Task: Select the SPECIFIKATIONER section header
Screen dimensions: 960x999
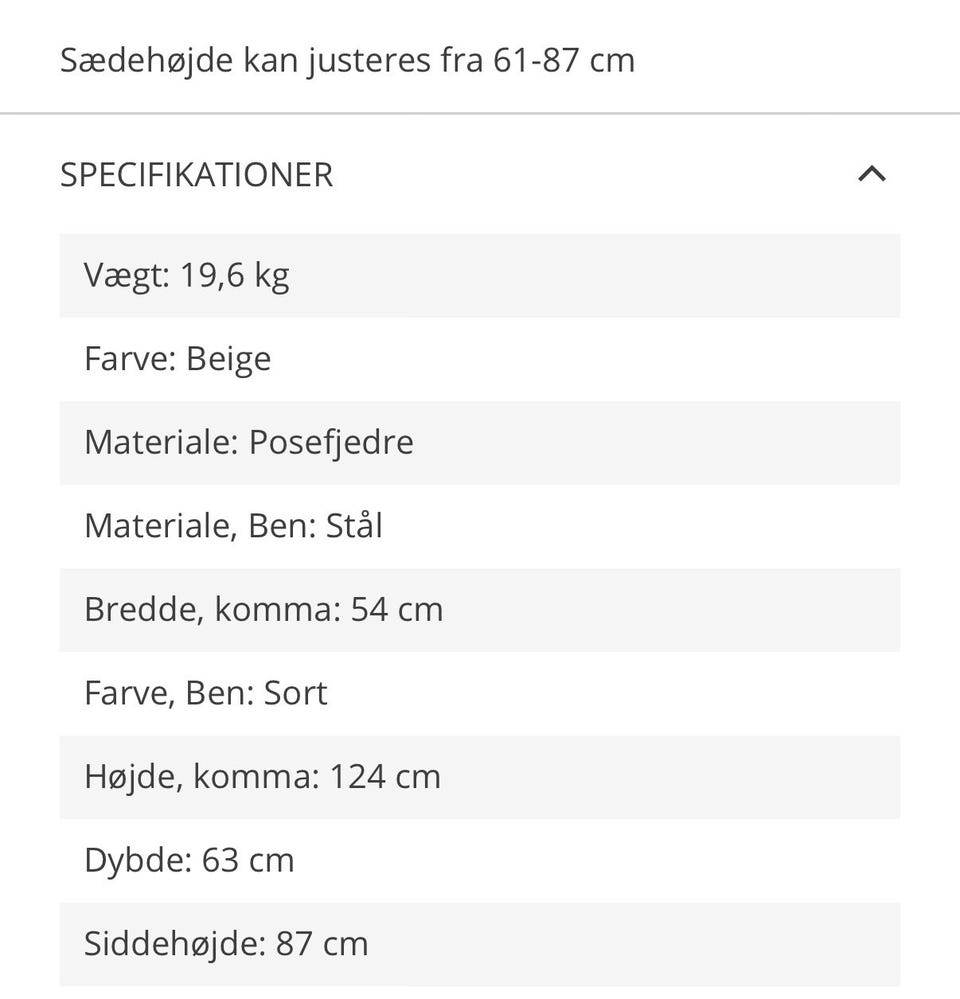Action: coord(196,174)
